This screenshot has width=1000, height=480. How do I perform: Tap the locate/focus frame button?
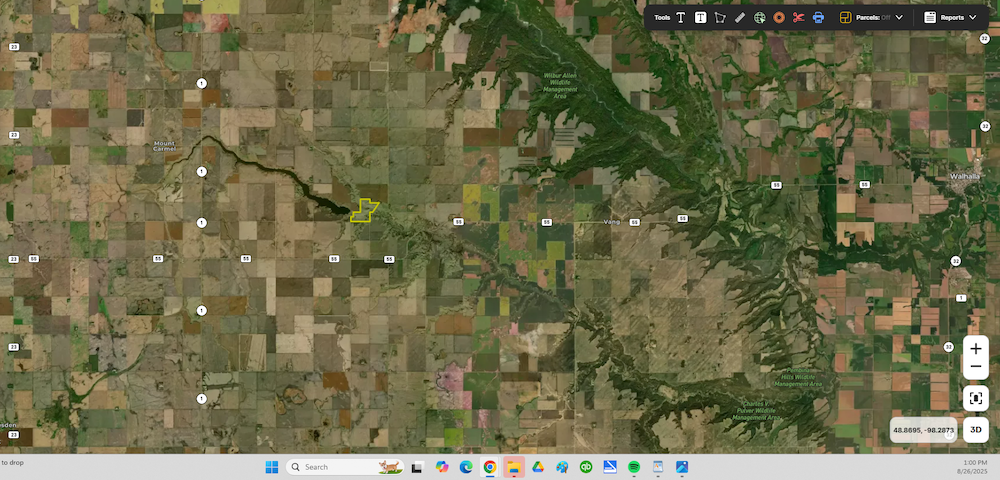point(976,398)
